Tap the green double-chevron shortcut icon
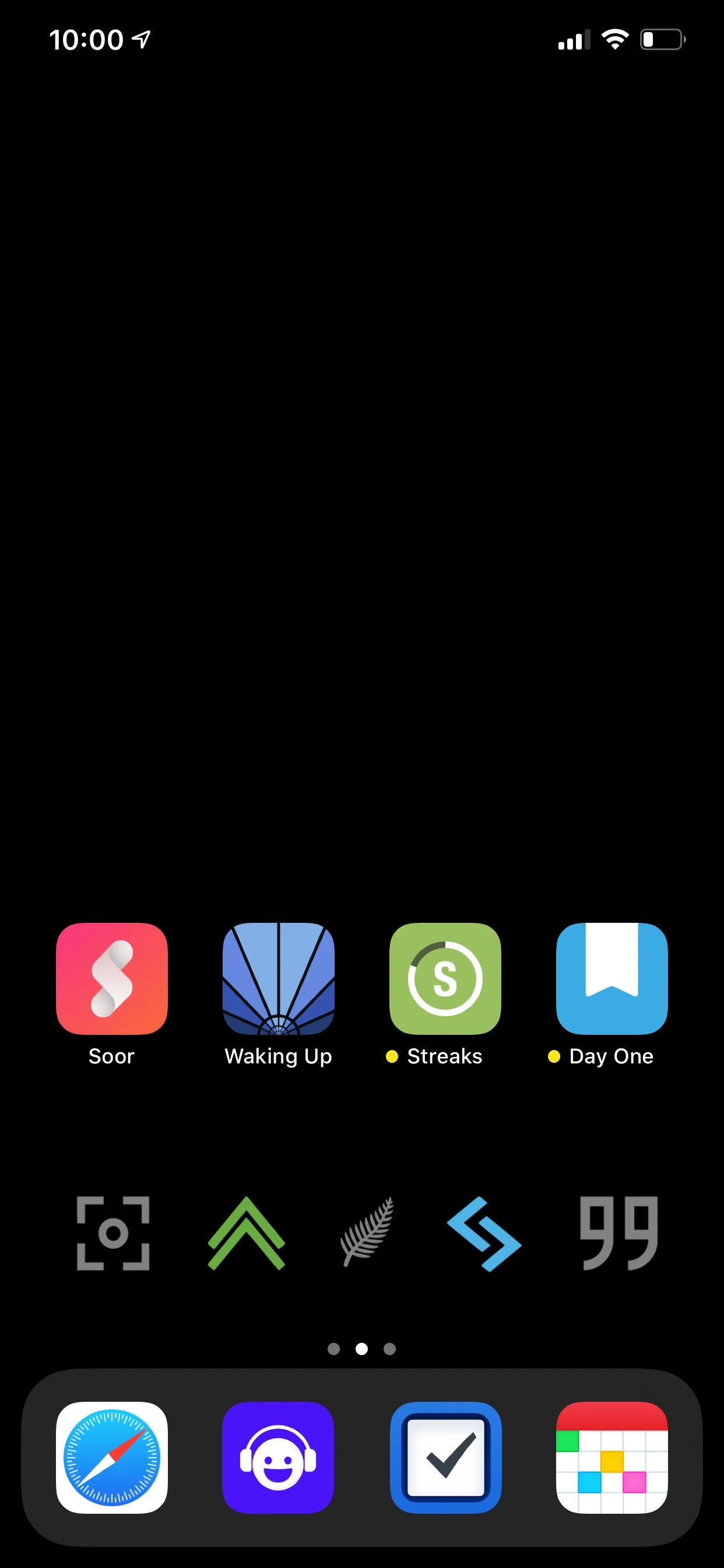 pos(247,1233)
